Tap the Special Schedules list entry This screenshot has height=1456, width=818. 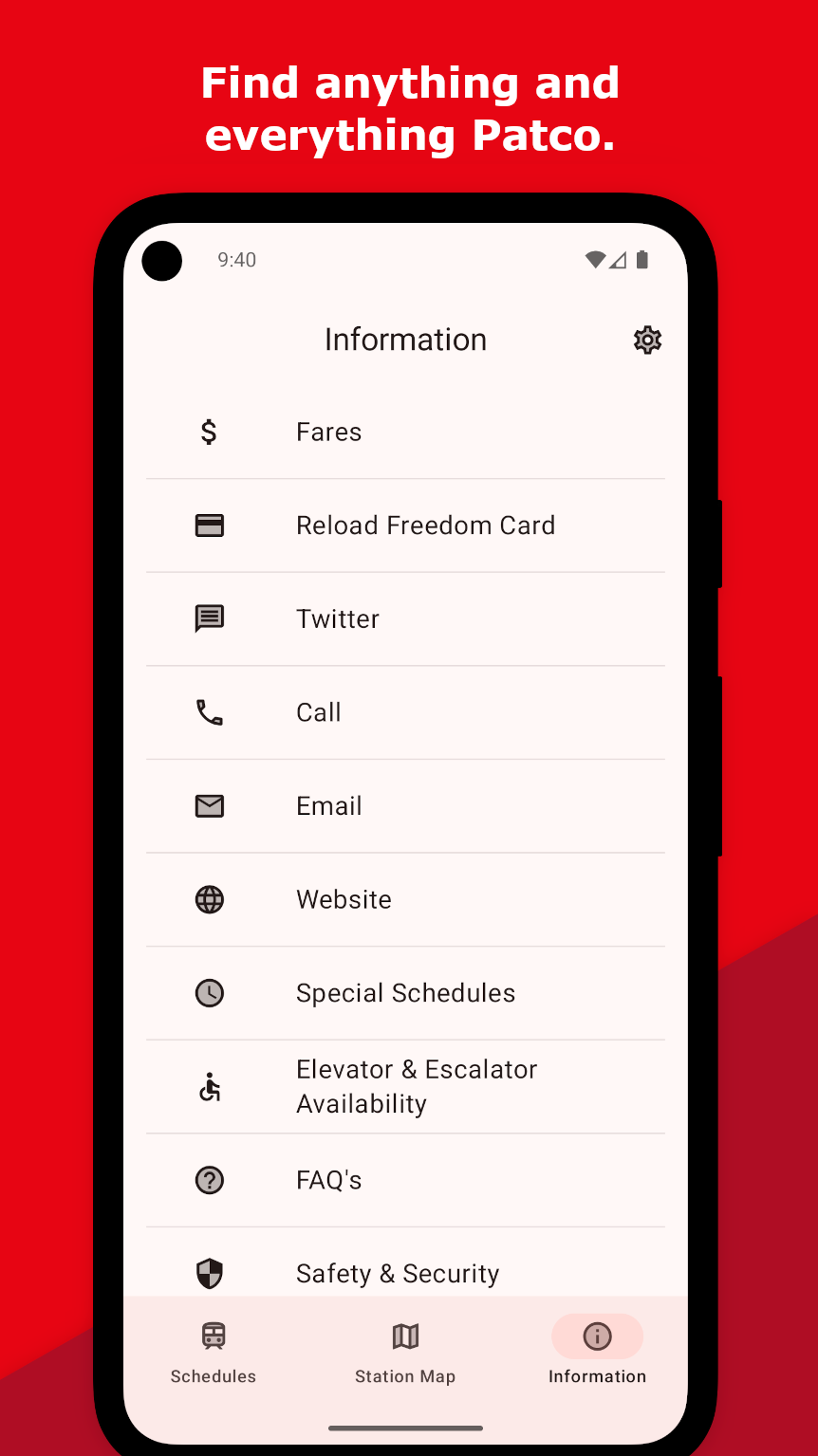(406, 992)
